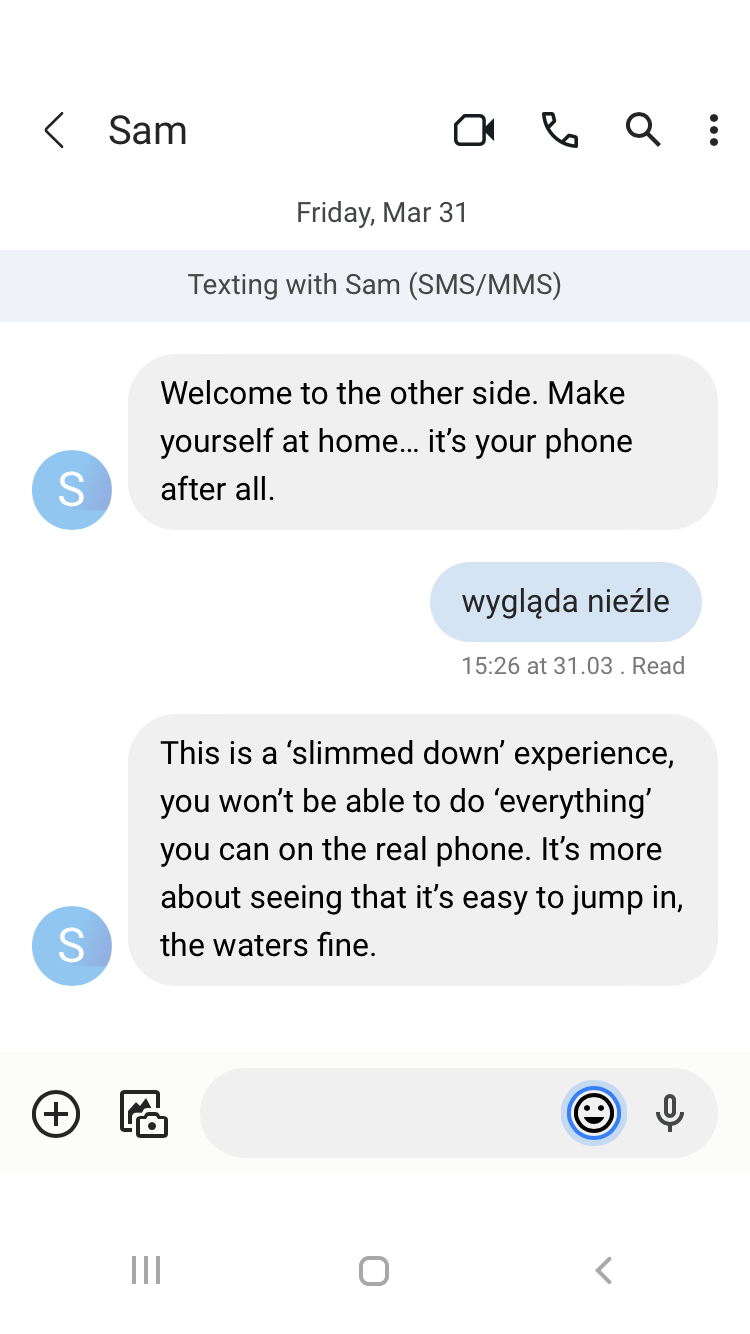Search within this conversation
Image resolution: width=750 pixels, height=1334 pixels.
click(642, 130)
